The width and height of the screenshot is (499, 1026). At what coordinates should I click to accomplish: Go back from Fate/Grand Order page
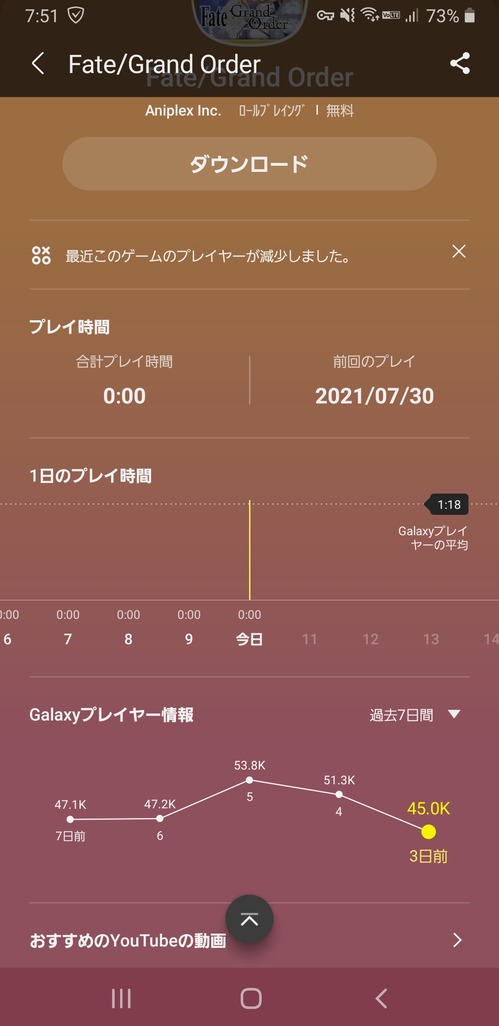38,64
